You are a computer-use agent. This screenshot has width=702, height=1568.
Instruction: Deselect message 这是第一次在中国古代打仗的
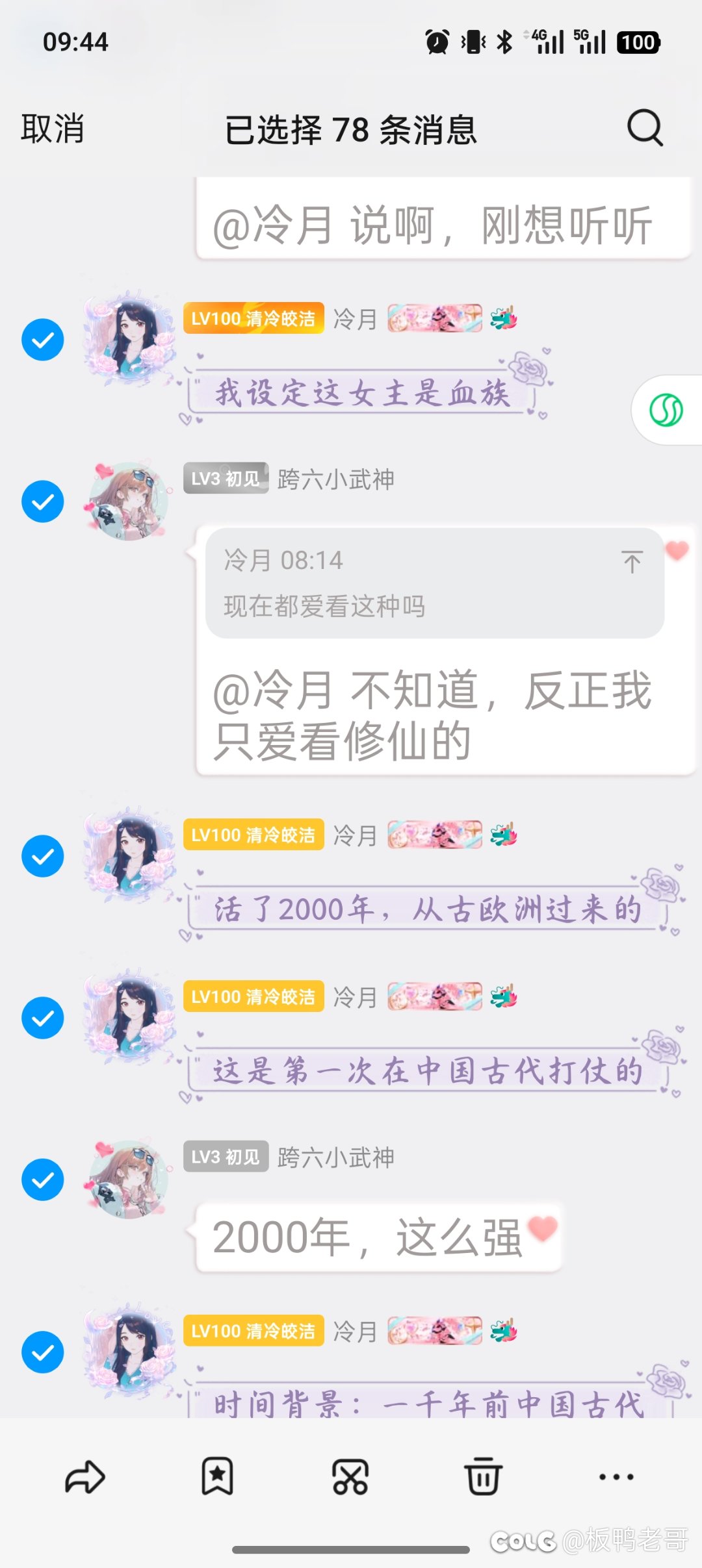(43, 1018)
